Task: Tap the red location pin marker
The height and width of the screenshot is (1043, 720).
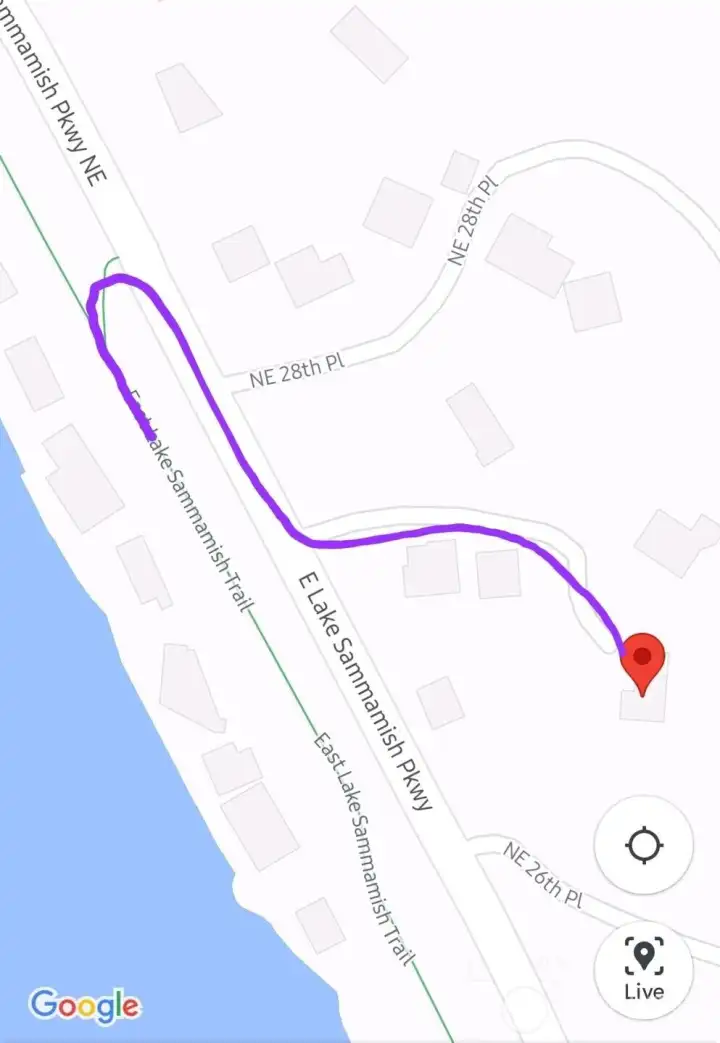Action: click(643, 660)
